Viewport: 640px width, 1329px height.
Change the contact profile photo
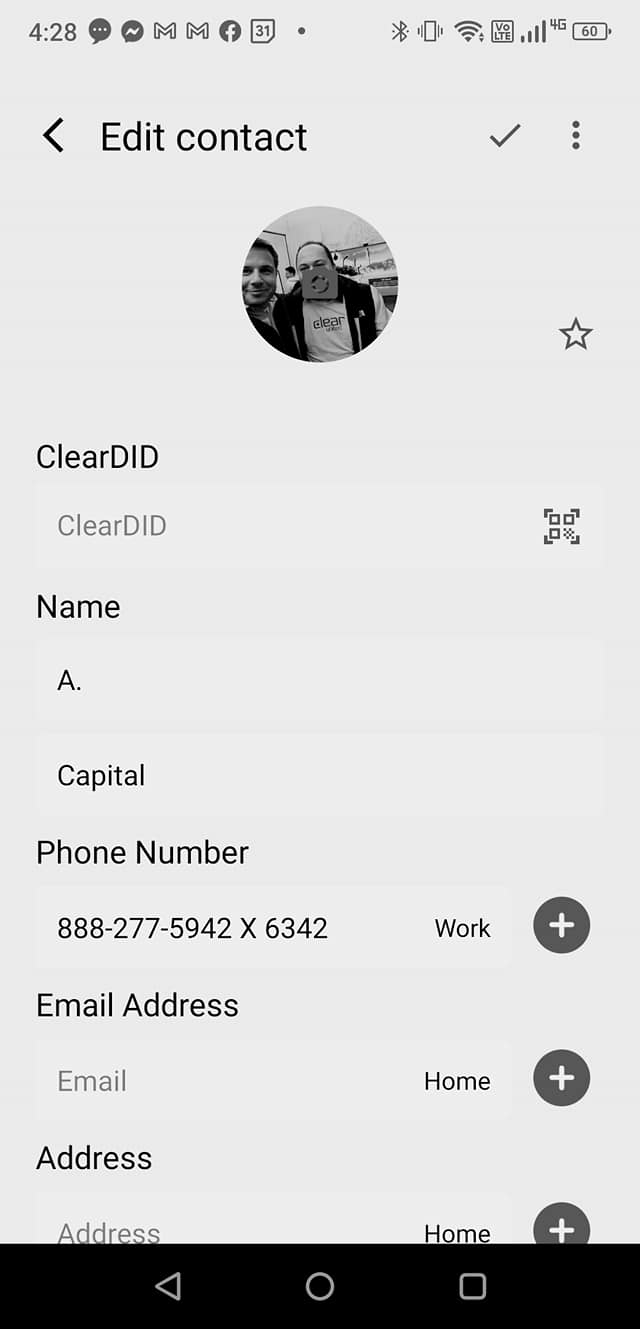tap(320, 284)
